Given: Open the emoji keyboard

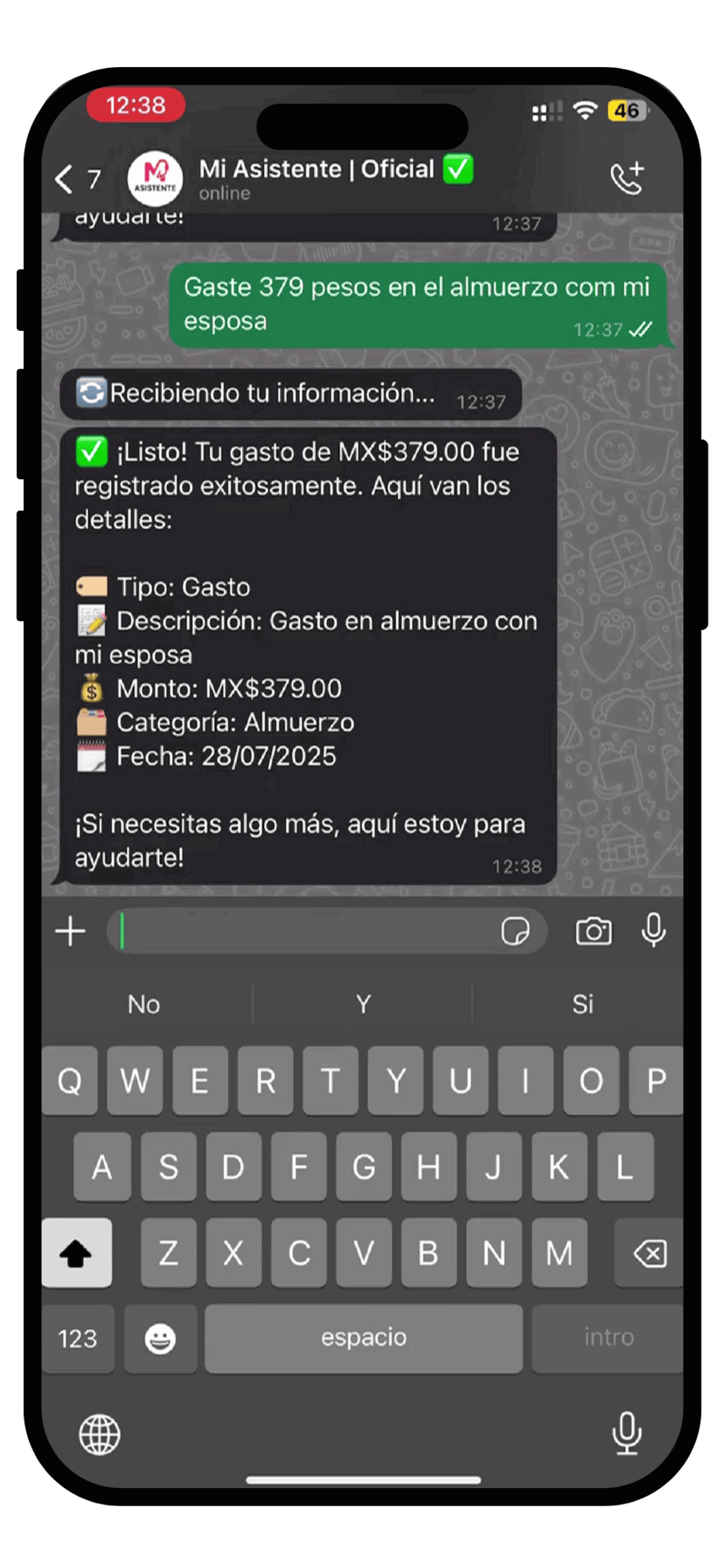Looking at the screenshot, I should 160,1338.
